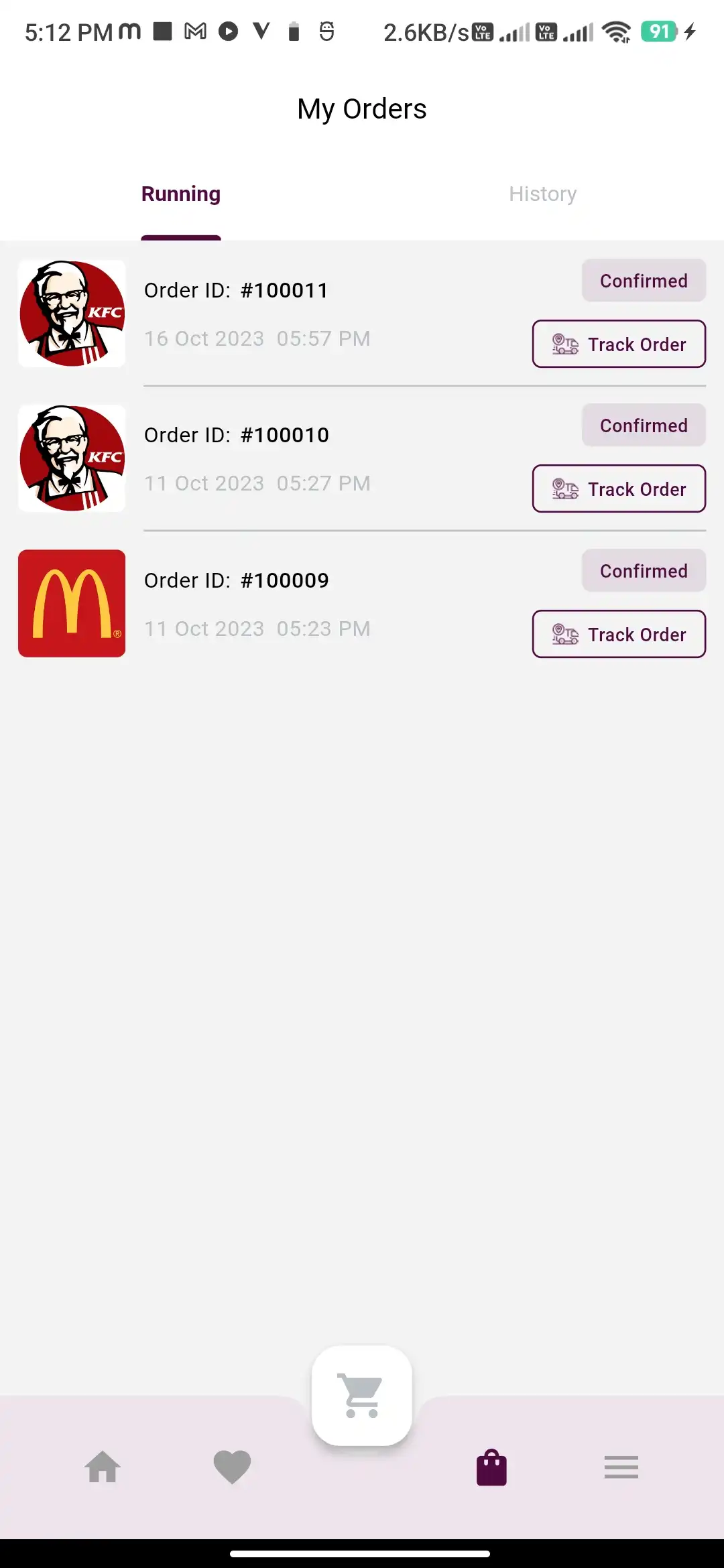Tap the McDonald's logo for order #100009

pyautogui.click(x=71, y=602)
